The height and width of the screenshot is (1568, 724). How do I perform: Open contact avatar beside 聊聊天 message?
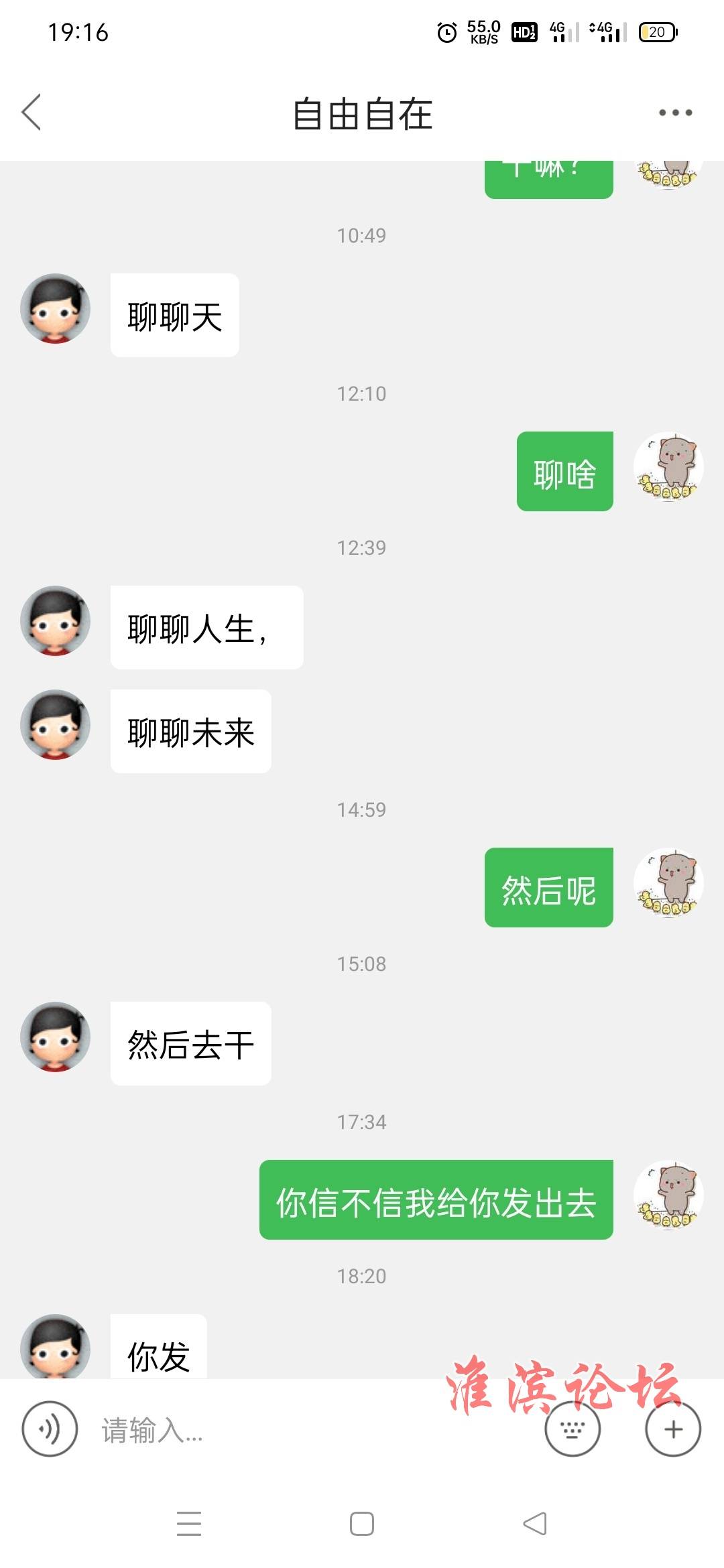pyautogui.click(x=55, y=309)
